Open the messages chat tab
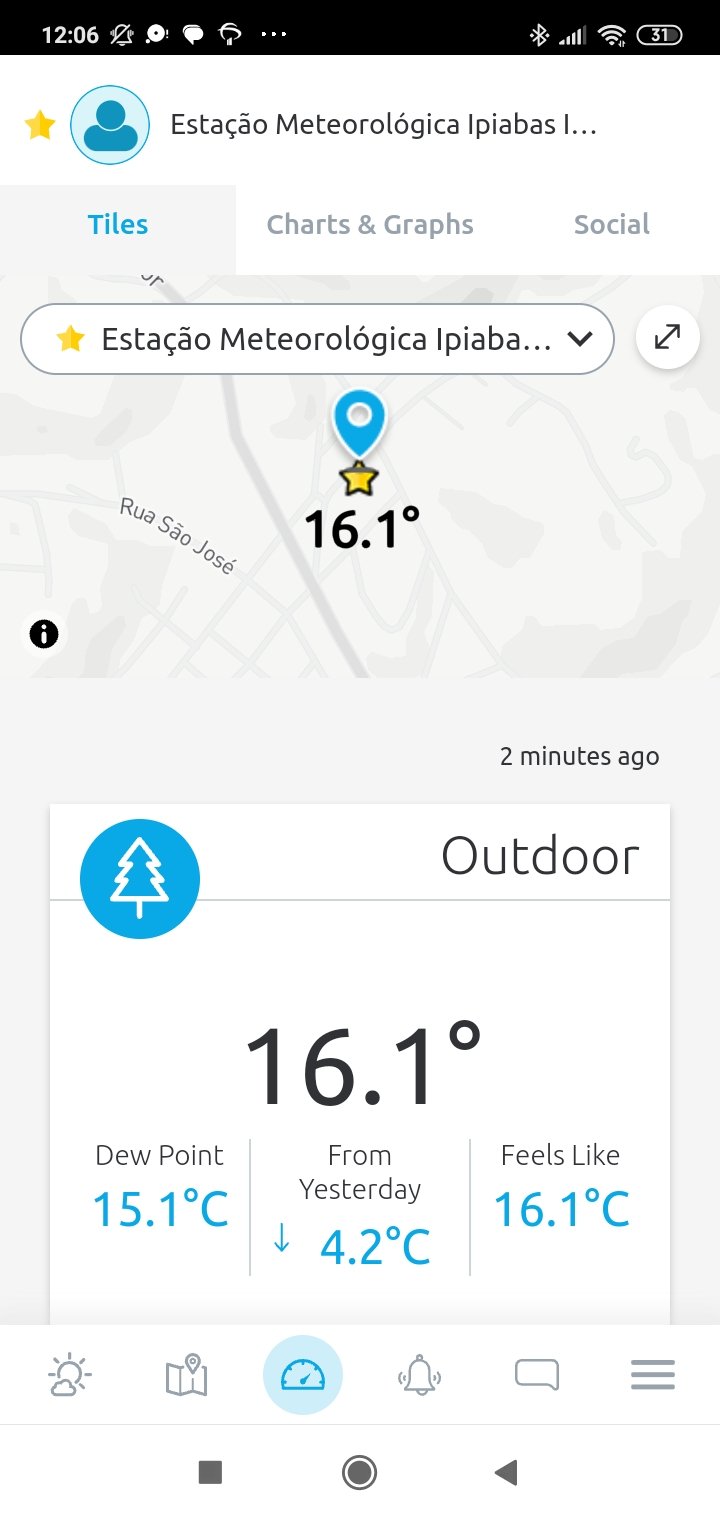Image resolution: width=720 pixels, height=1520 pixels. [537, 1375]
